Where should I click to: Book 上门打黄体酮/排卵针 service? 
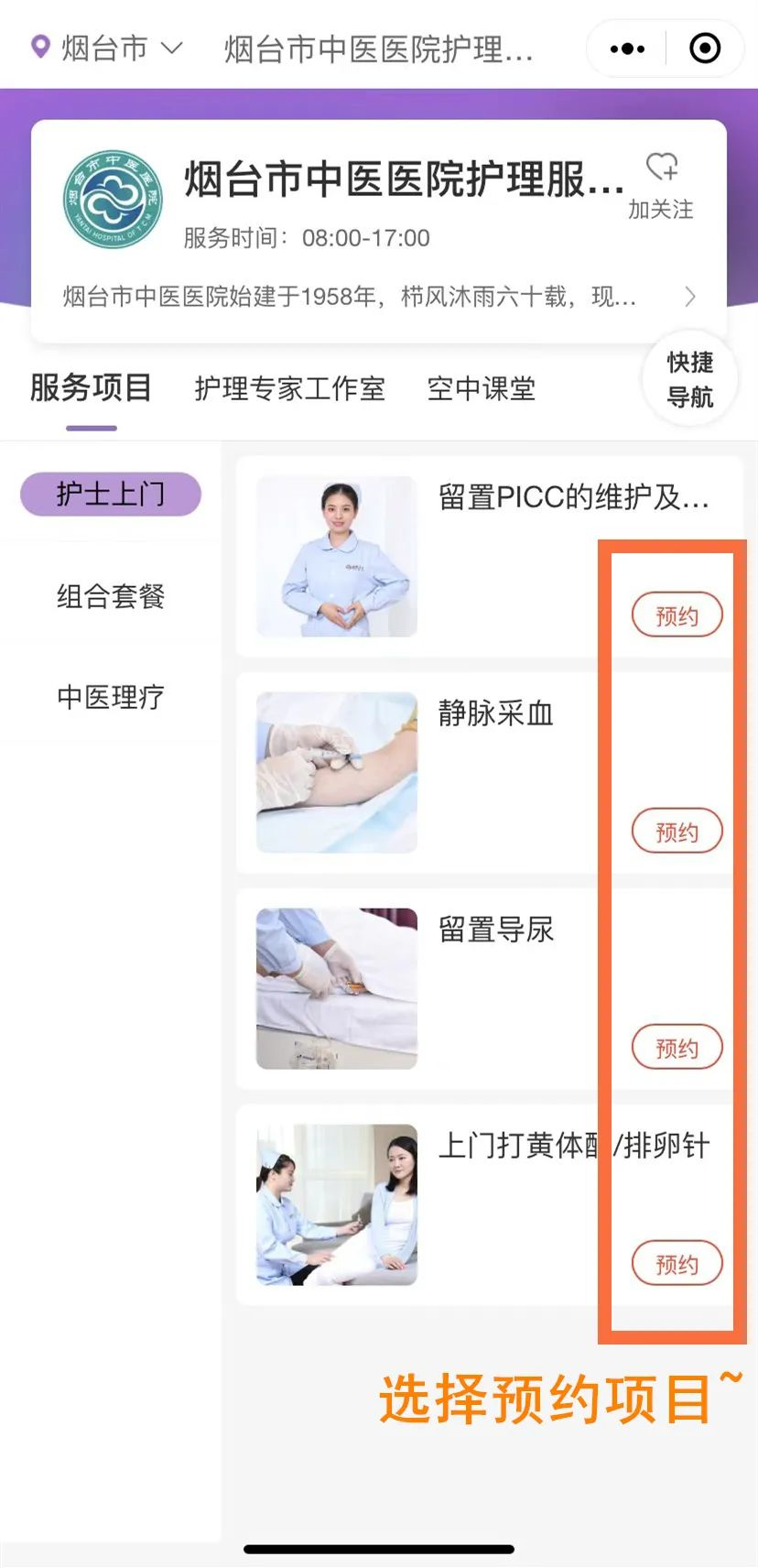point(677,1264)
